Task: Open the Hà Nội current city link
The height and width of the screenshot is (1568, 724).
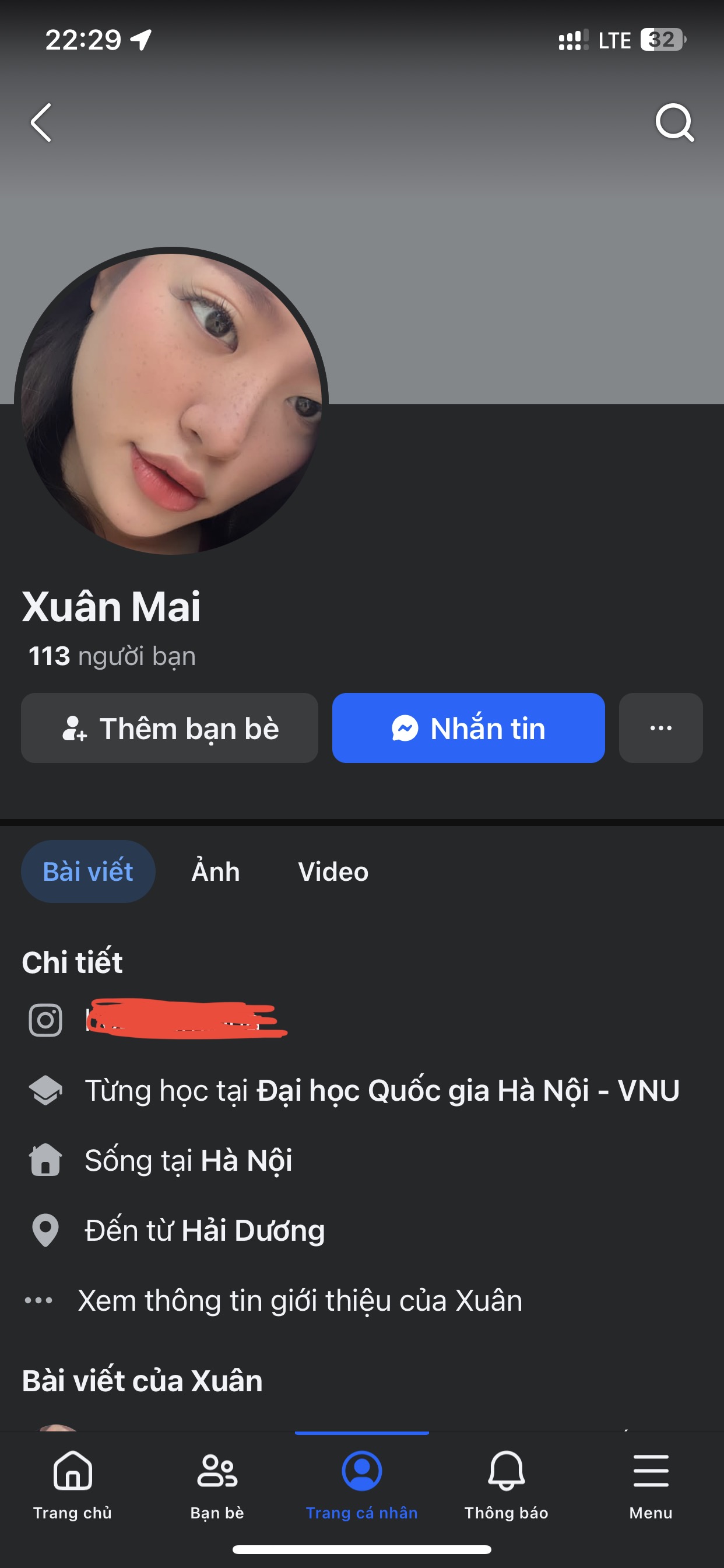Action: pos(247,1160)
